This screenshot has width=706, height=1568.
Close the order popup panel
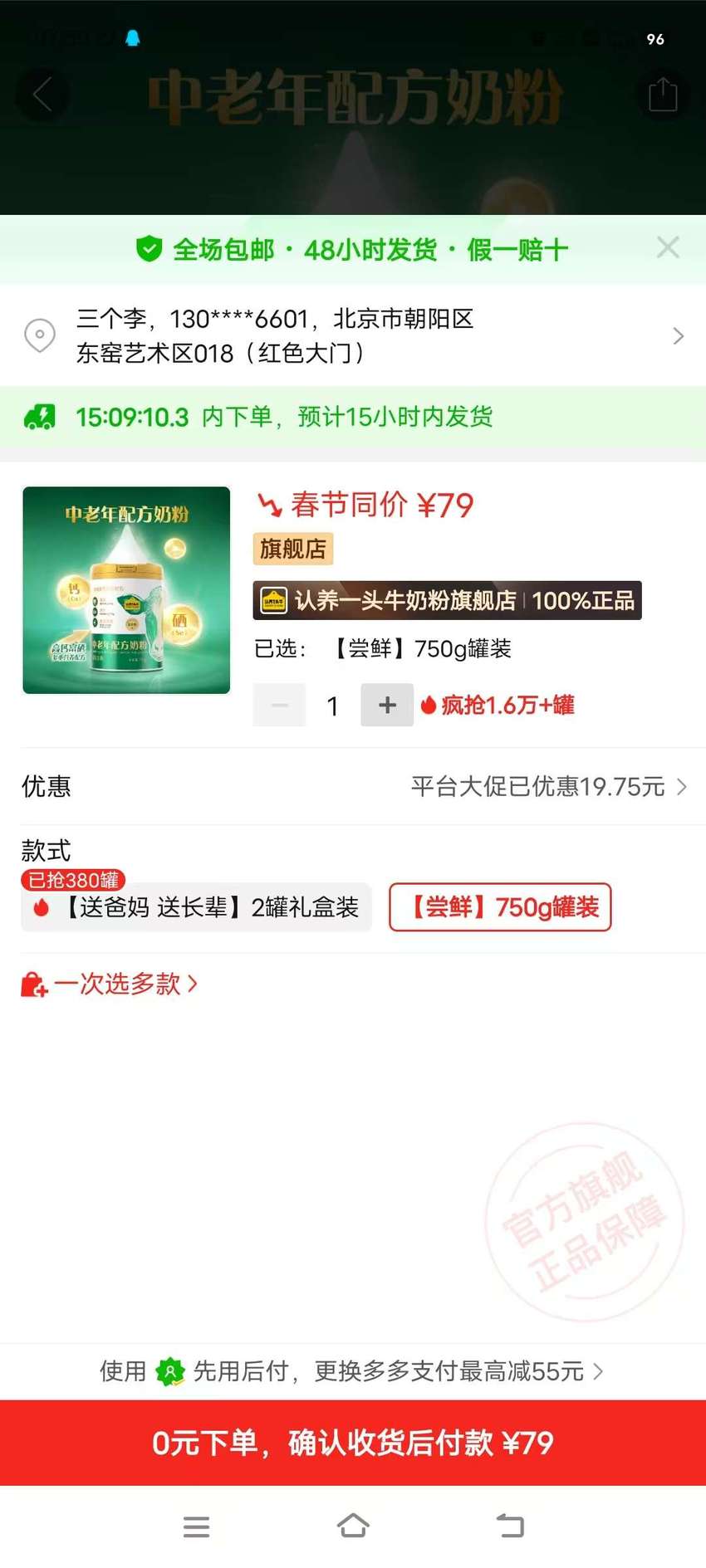pos(668,247)
